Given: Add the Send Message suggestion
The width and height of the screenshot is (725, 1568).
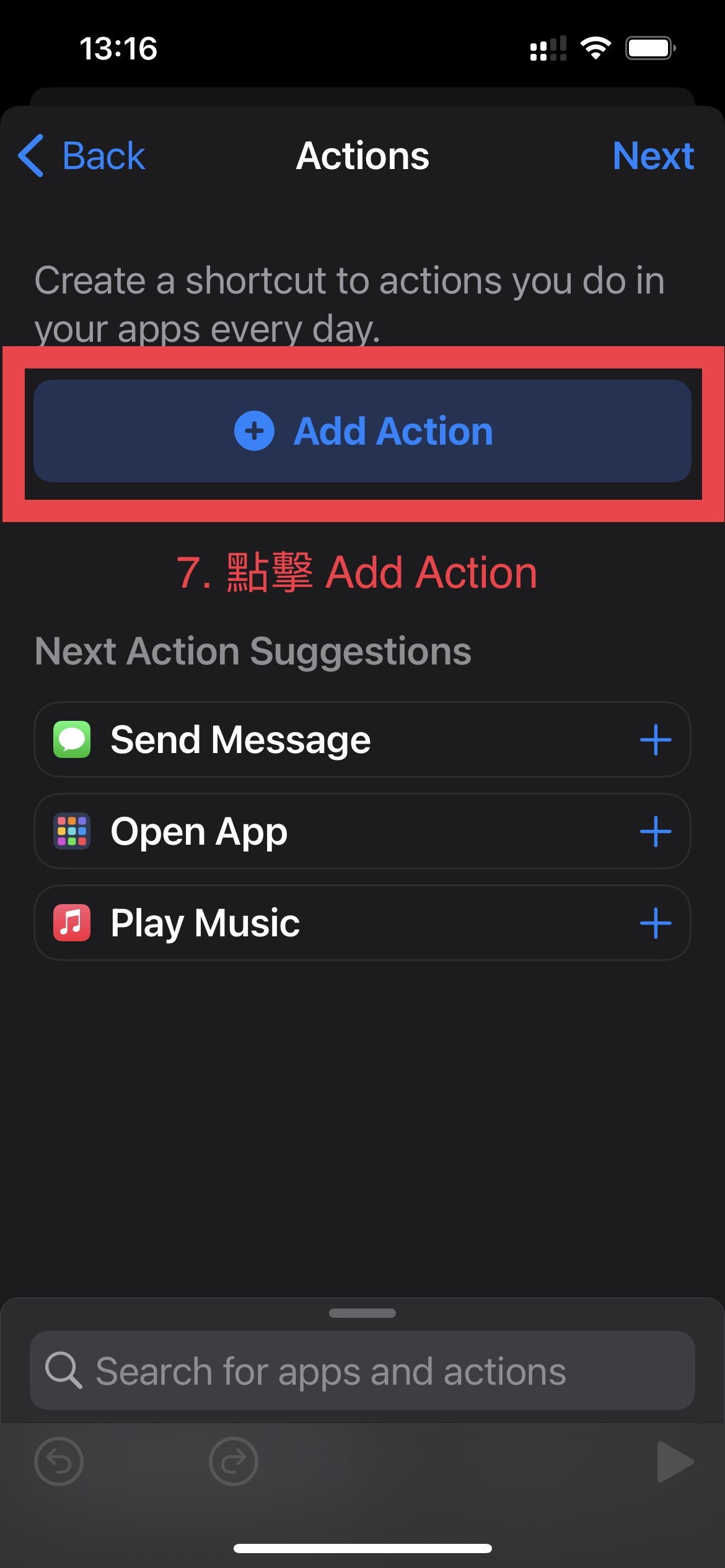Looking at the screenshot, I should pyautogui.click(x=656, y=740).
